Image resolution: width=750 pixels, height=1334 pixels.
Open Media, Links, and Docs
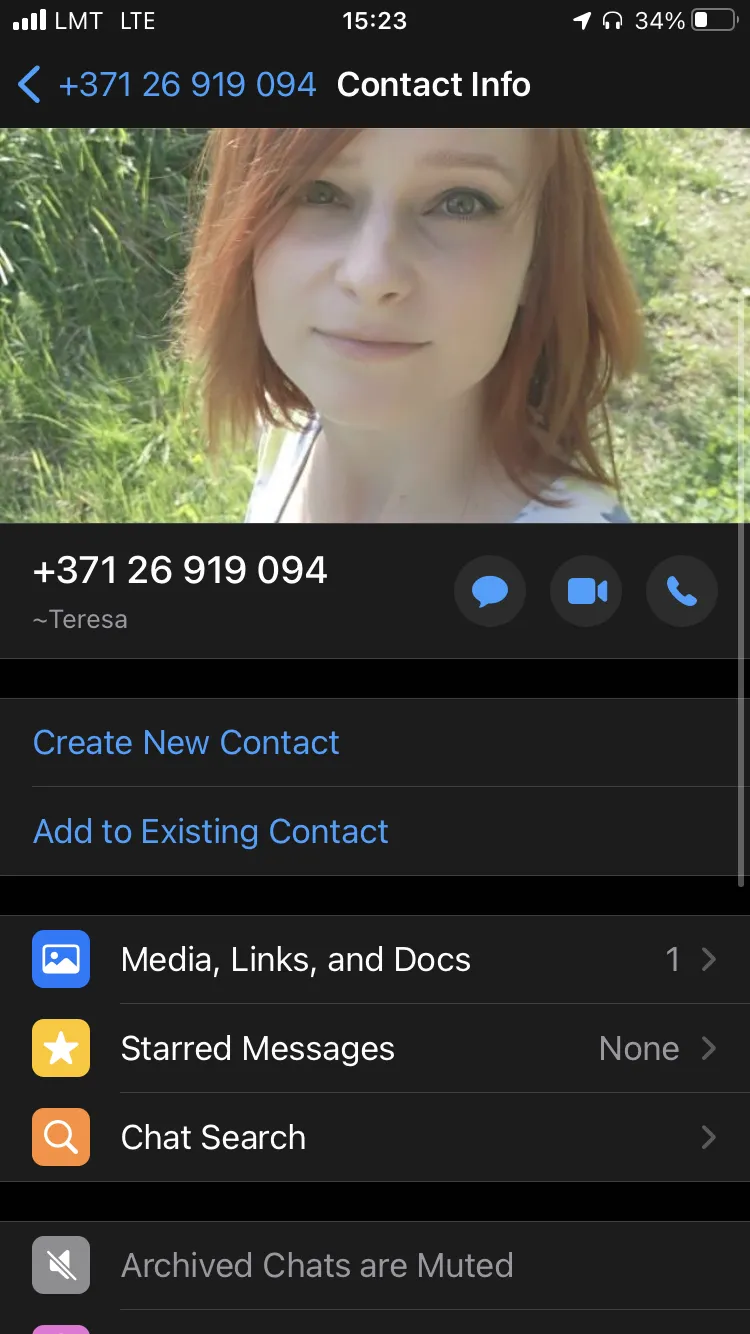pos(375,960)
